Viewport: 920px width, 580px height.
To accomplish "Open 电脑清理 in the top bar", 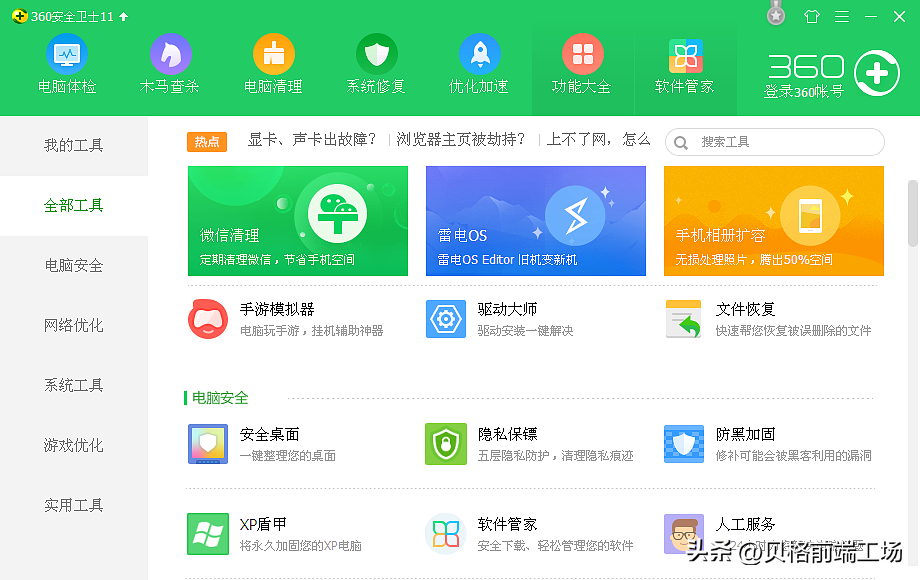I will (x=273, y=64).
